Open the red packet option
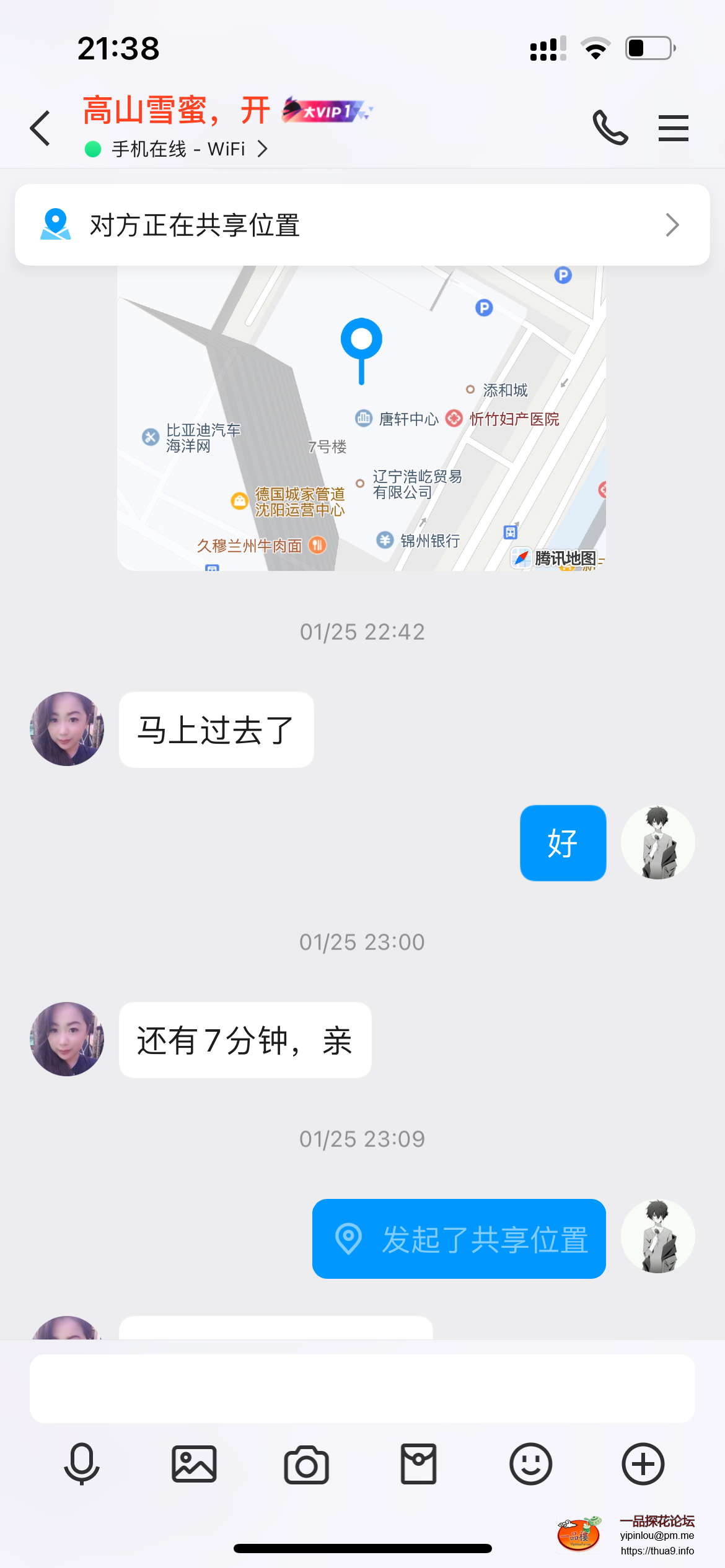725x1568 pixels. 418,1464
